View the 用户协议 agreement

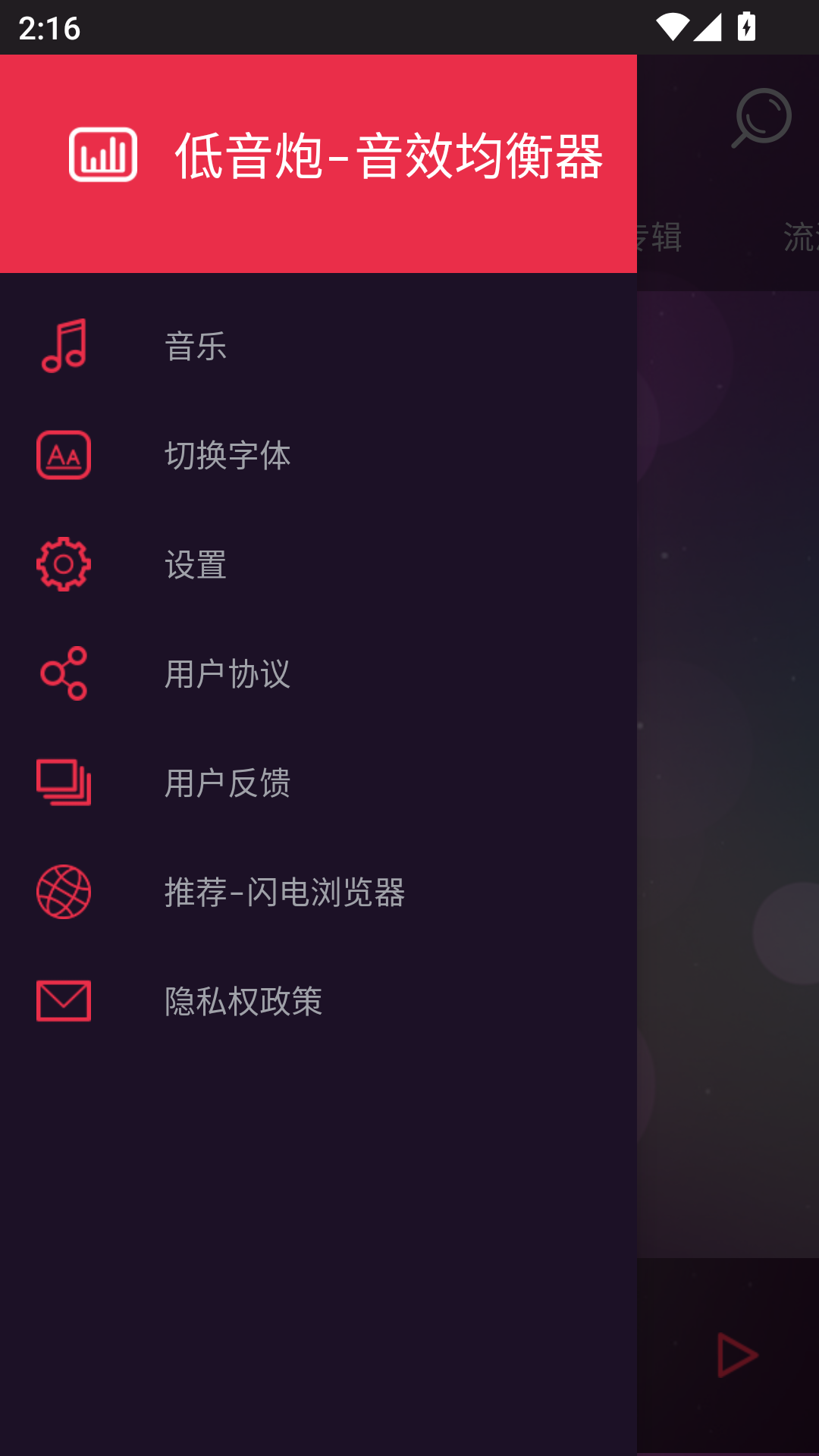tap(230, 674)
